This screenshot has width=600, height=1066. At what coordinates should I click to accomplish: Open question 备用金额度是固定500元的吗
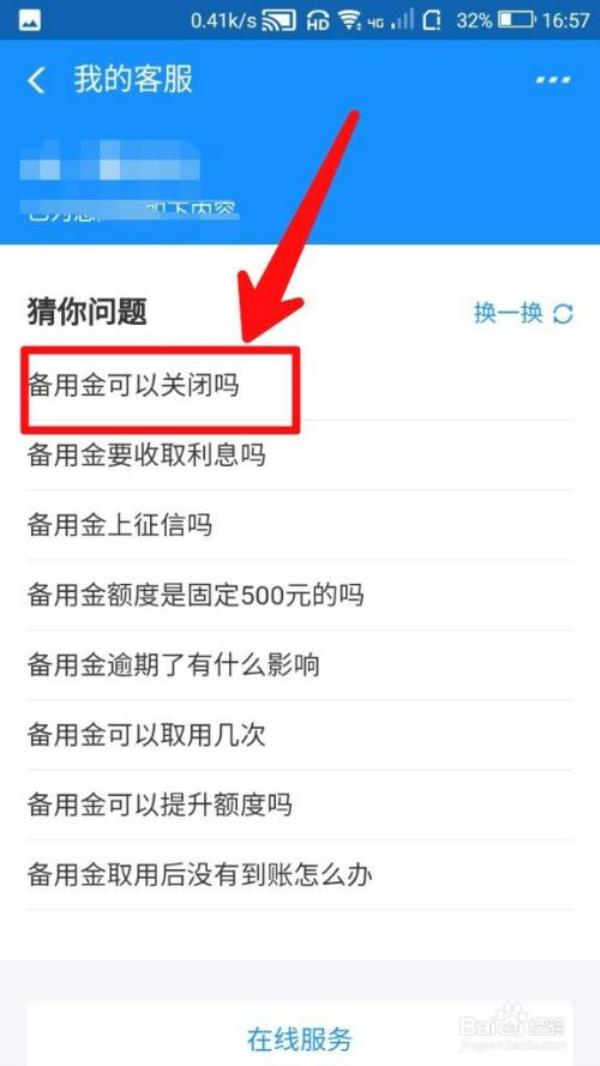pos(195,595)
